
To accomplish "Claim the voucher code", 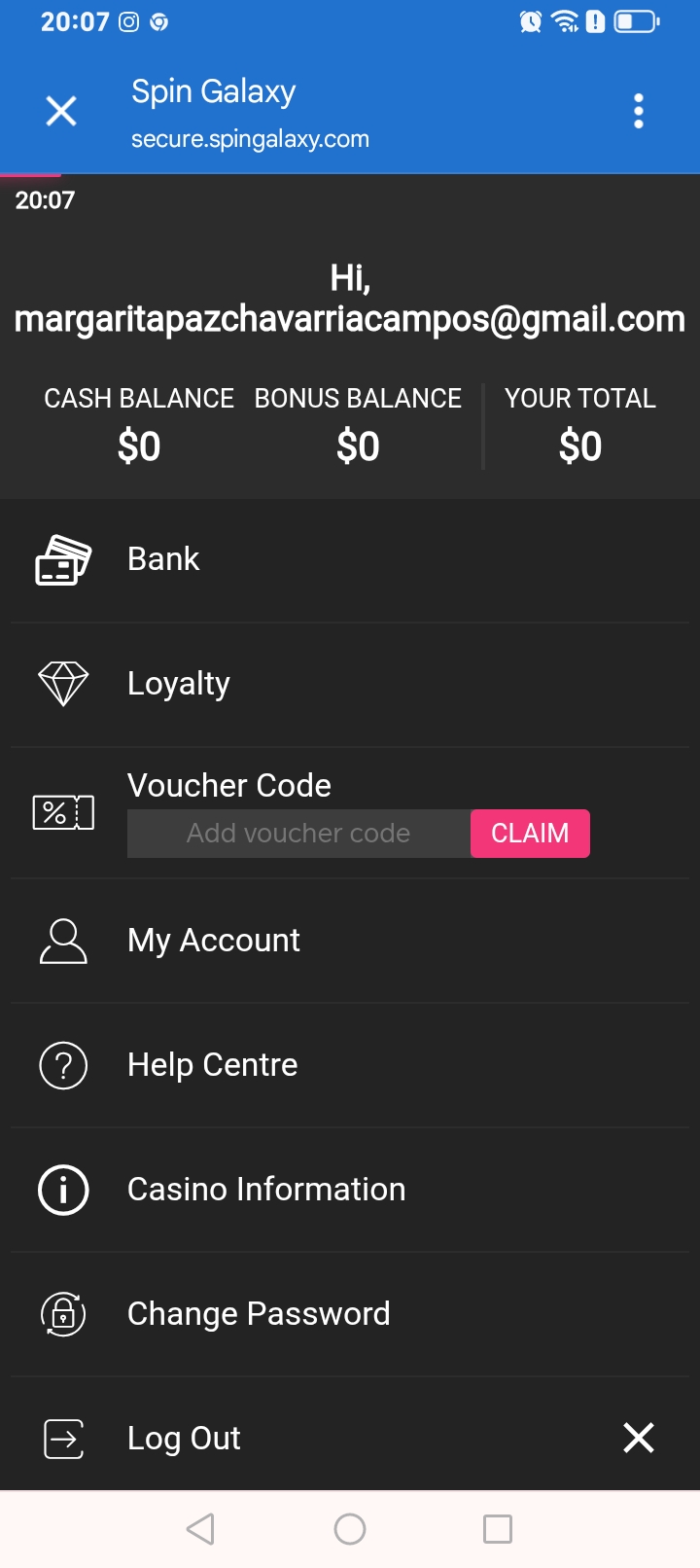I will pyautogui.click(x=530, y=834).
